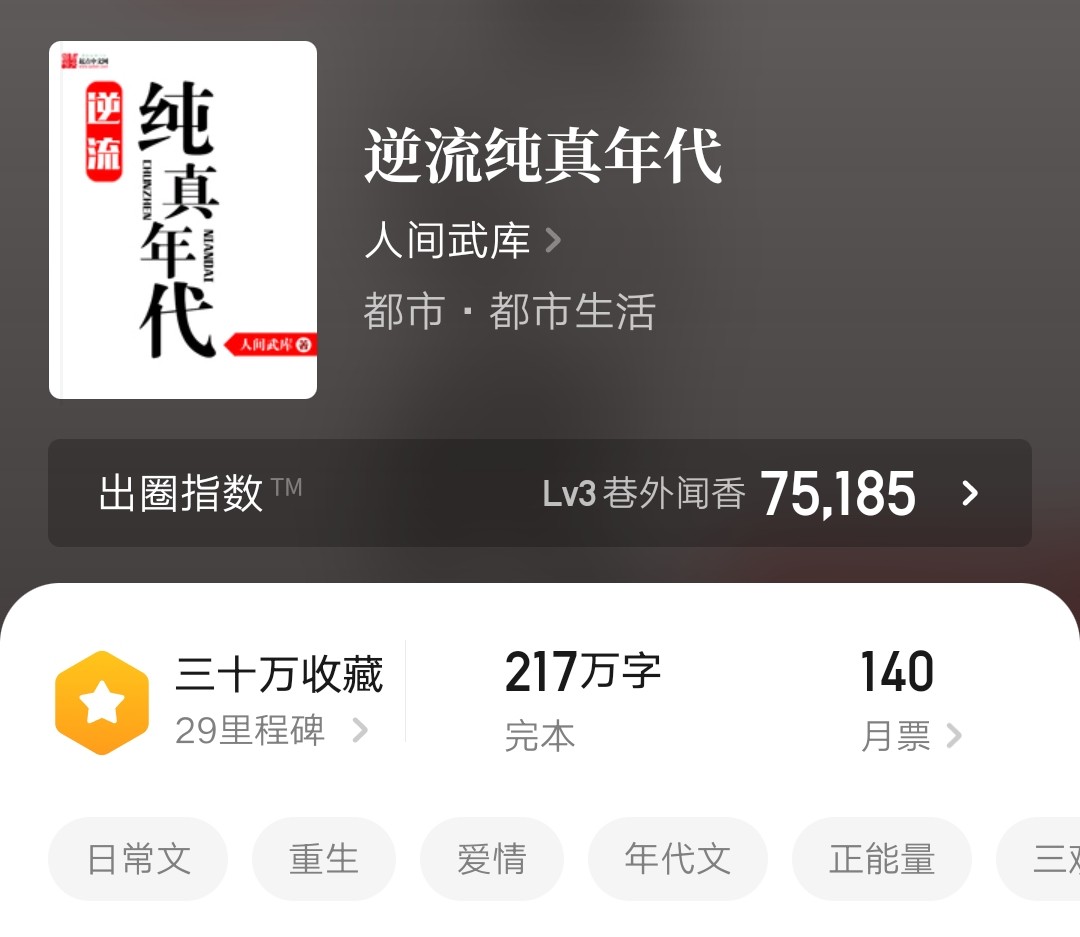Select the 重生 tag
The width and height of the screenshot is (1080, 937).
pyautogui.click(x=323, y=859)
